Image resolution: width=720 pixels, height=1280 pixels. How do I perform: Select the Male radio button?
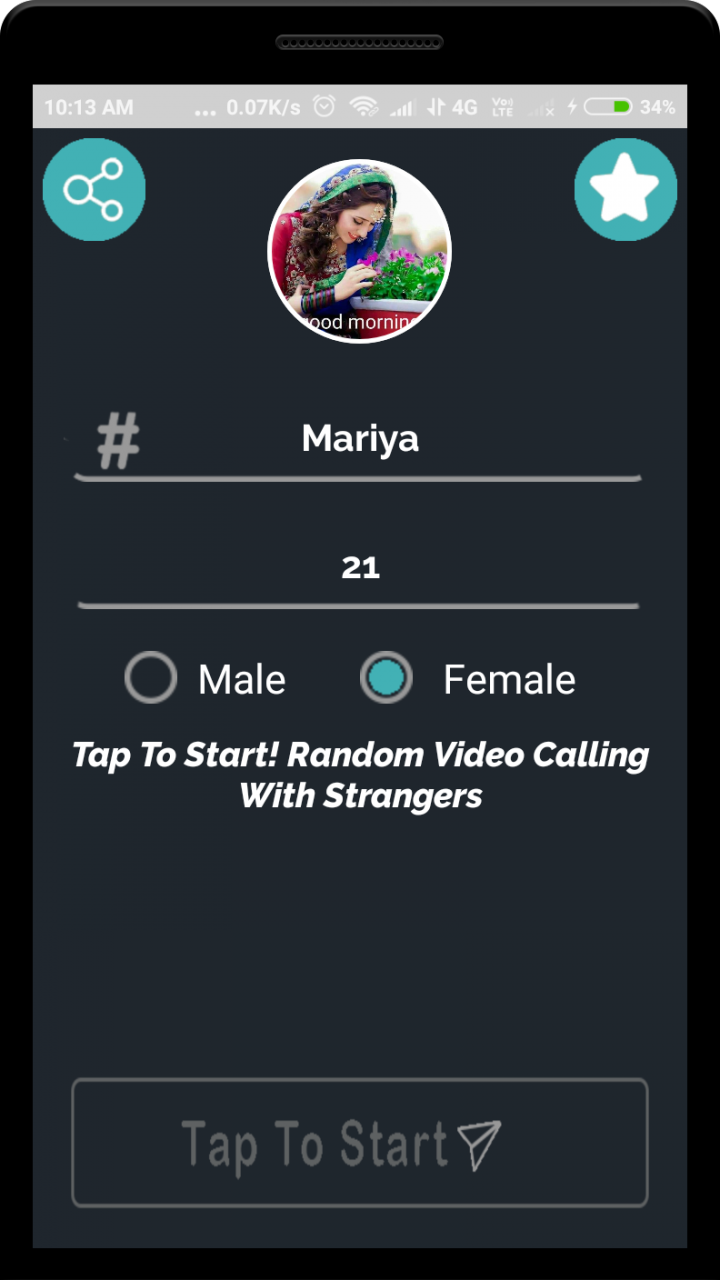click(151, 679)
